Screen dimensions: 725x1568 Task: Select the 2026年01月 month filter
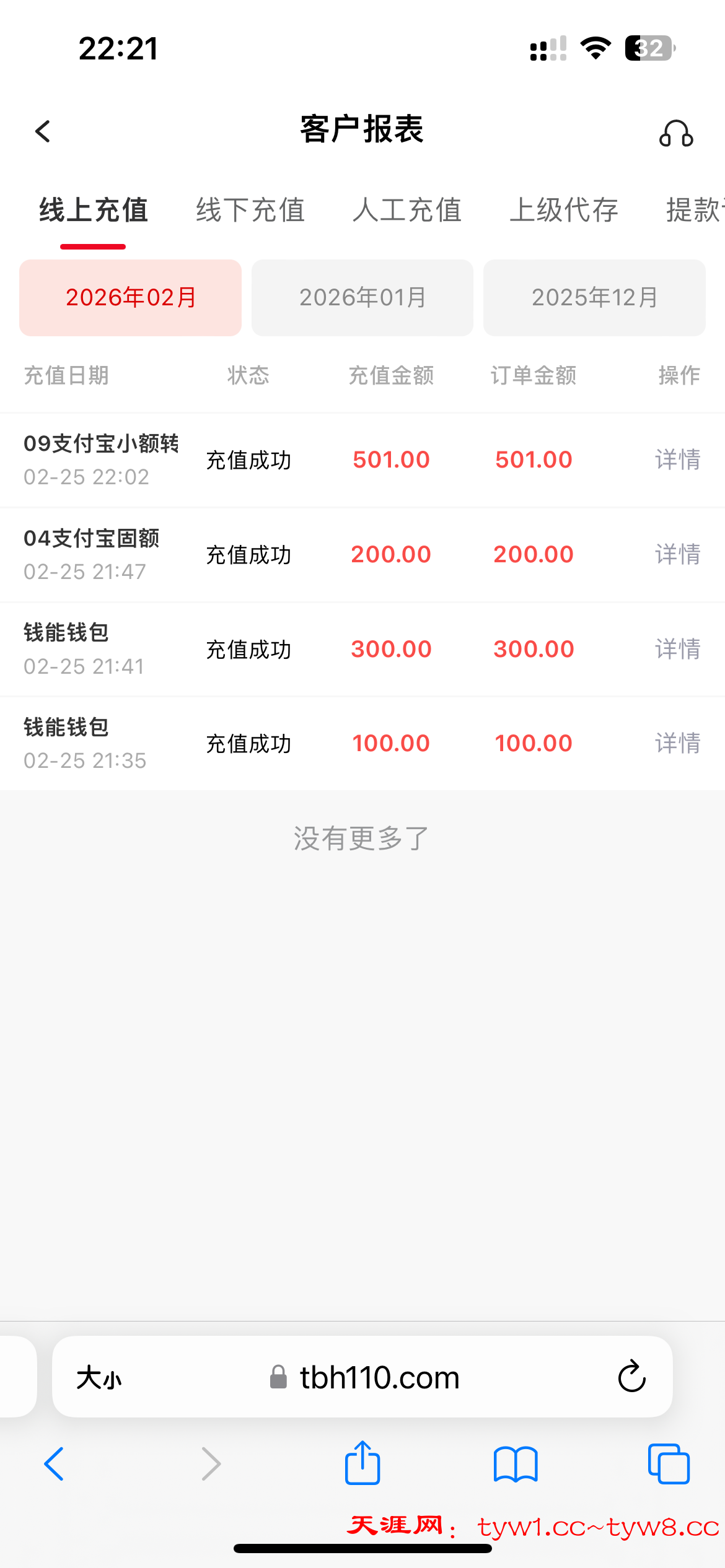click(362, 298)
